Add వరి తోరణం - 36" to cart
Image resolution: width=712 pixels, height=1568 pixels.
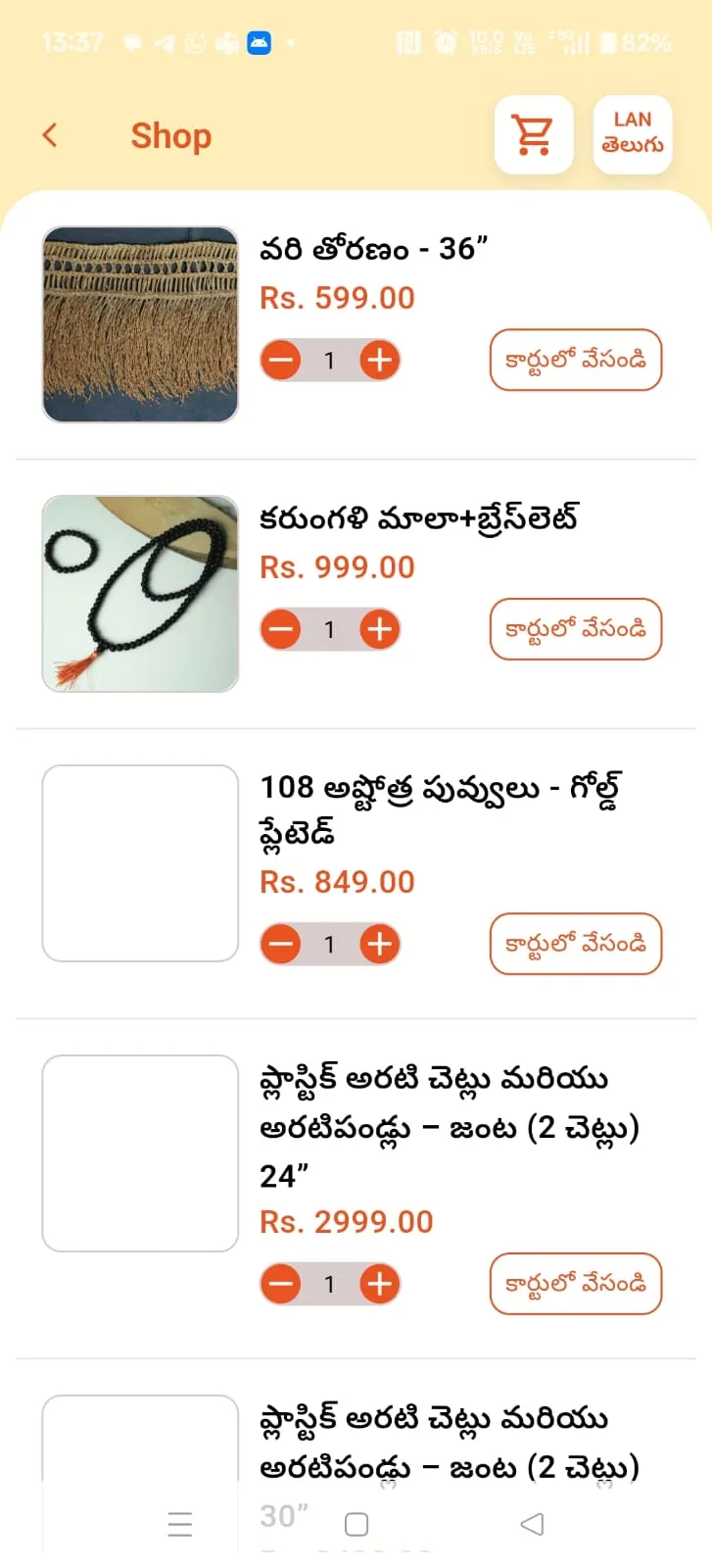click(x=575, y=361)
